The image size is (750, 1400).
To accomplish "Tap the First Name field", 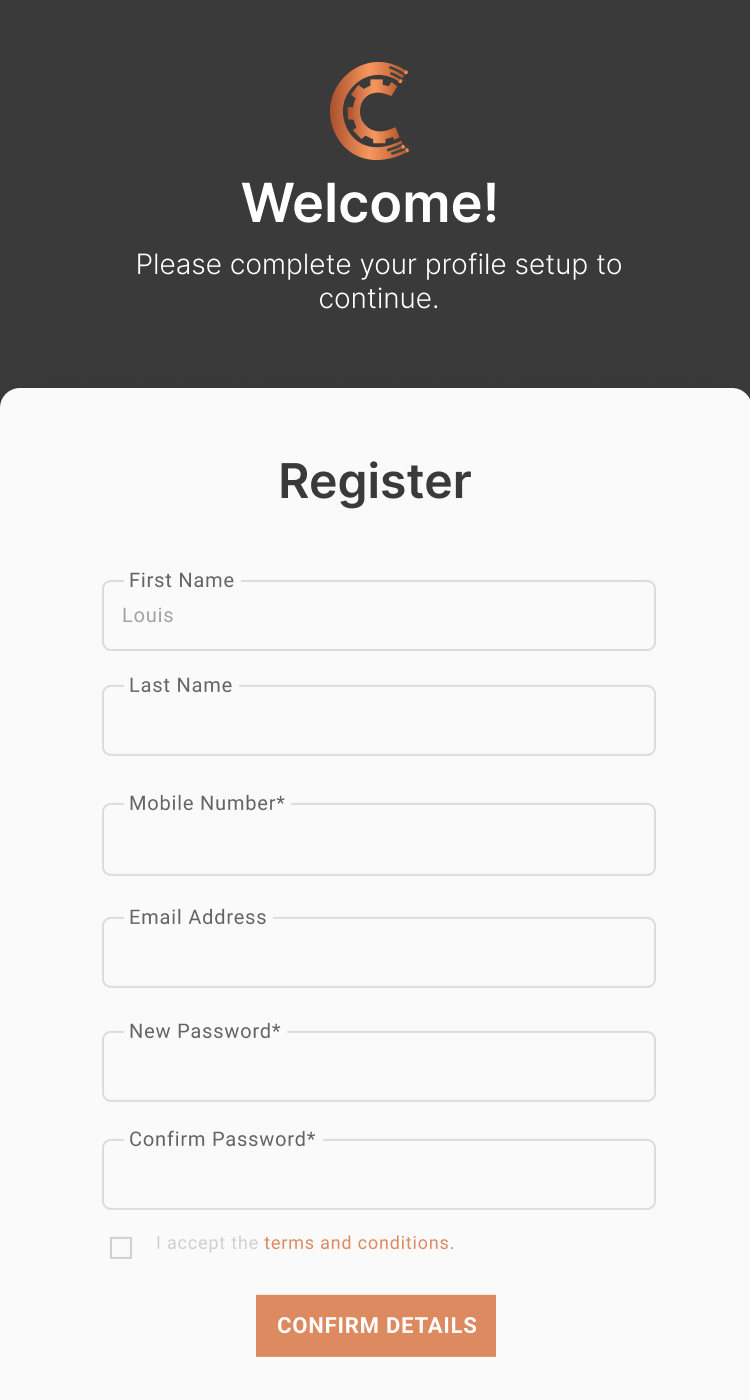I will pos(378,616).
